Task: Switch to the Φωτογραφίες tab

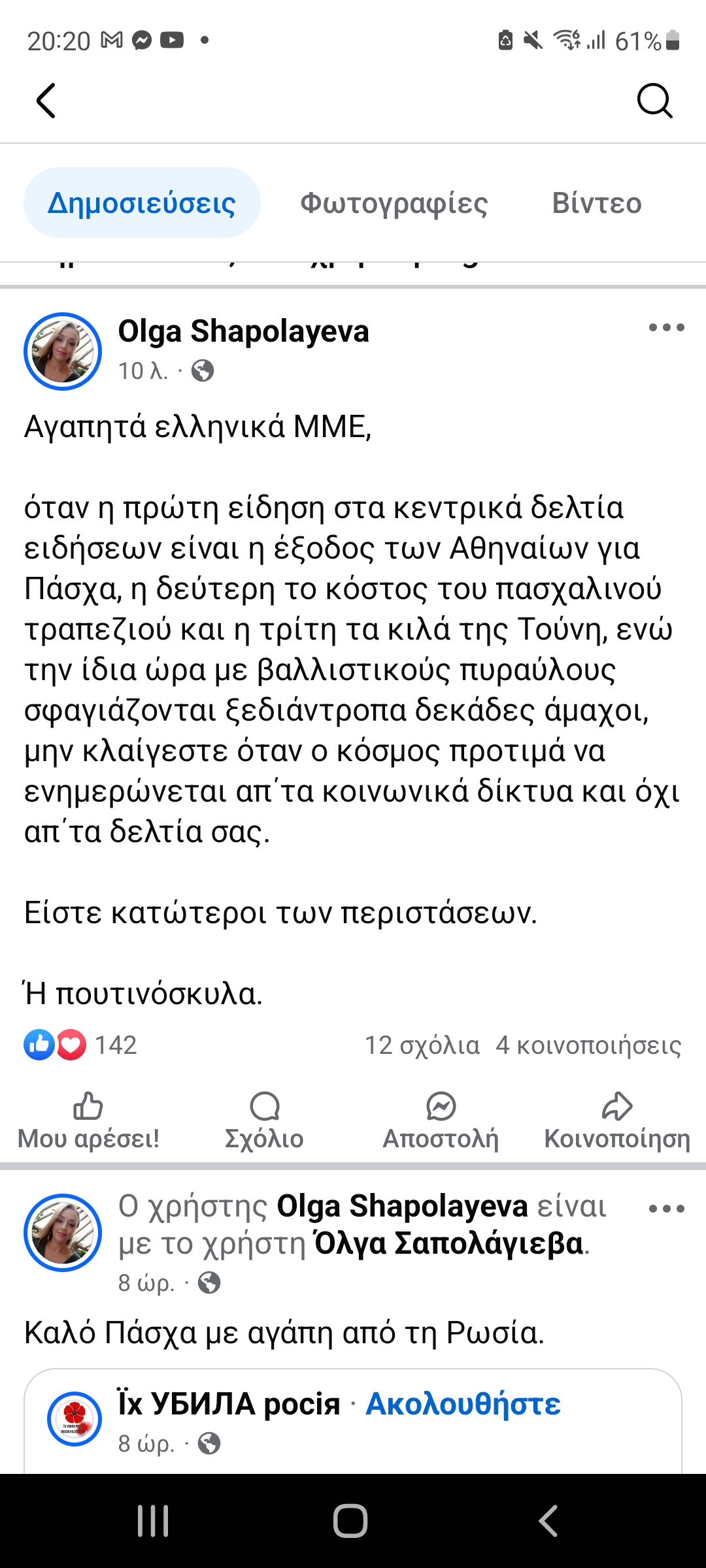Action: pyautogui.click(x=394, y=203)
